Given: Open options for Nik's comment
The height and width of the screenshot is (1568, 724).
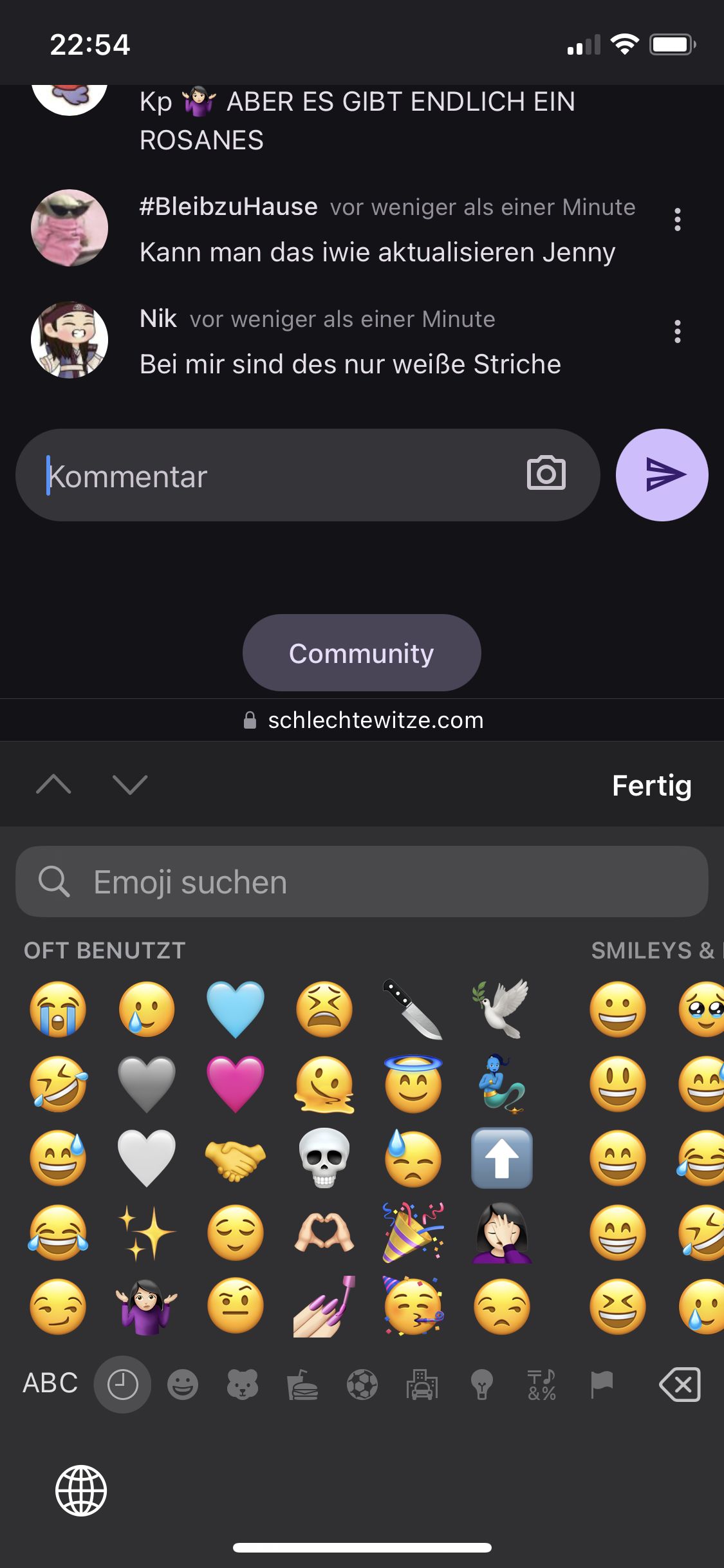Looking at the screenshot, I should pyautogui.click(x=677, y=331).
